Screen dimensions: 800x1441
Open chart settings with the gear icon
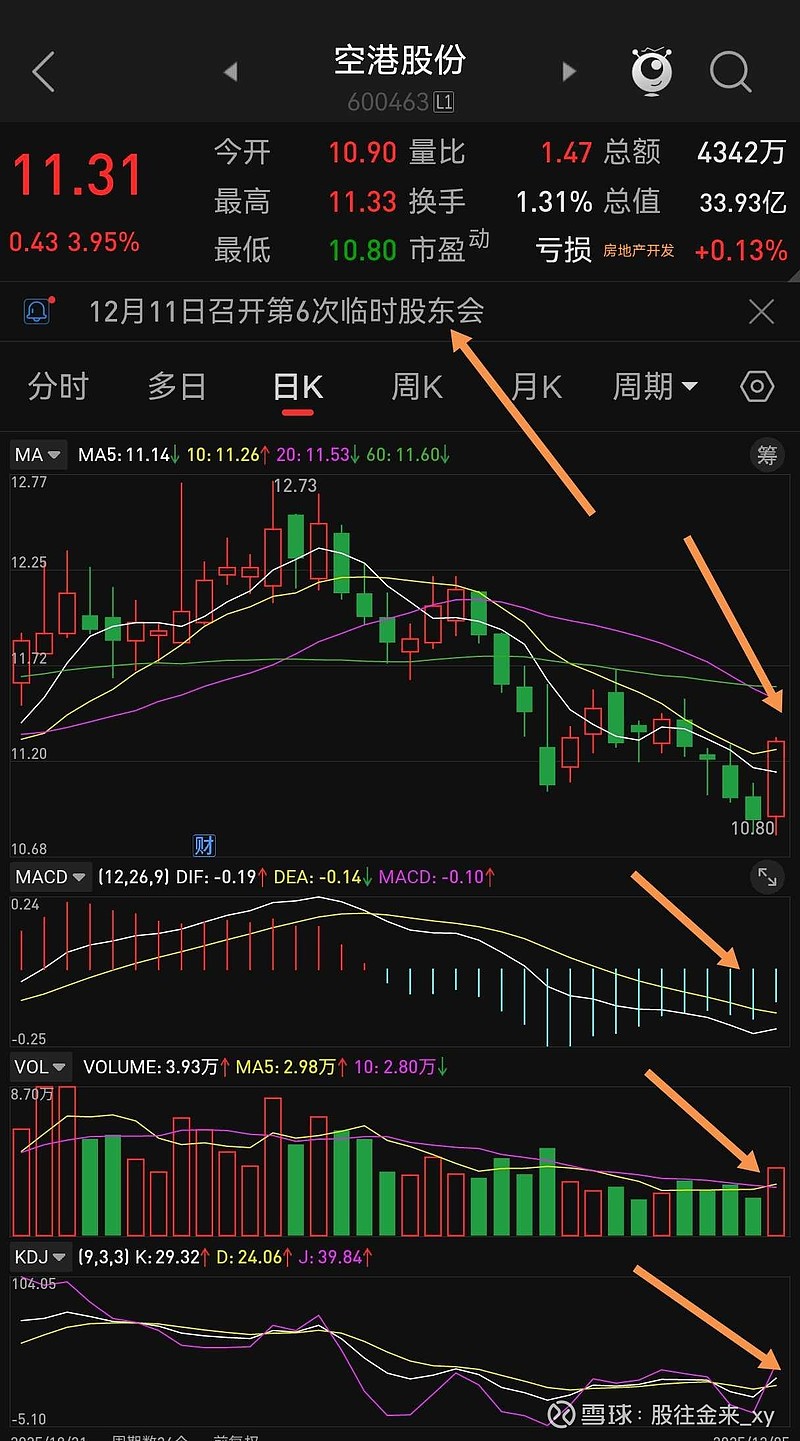(x=756, y=386)
